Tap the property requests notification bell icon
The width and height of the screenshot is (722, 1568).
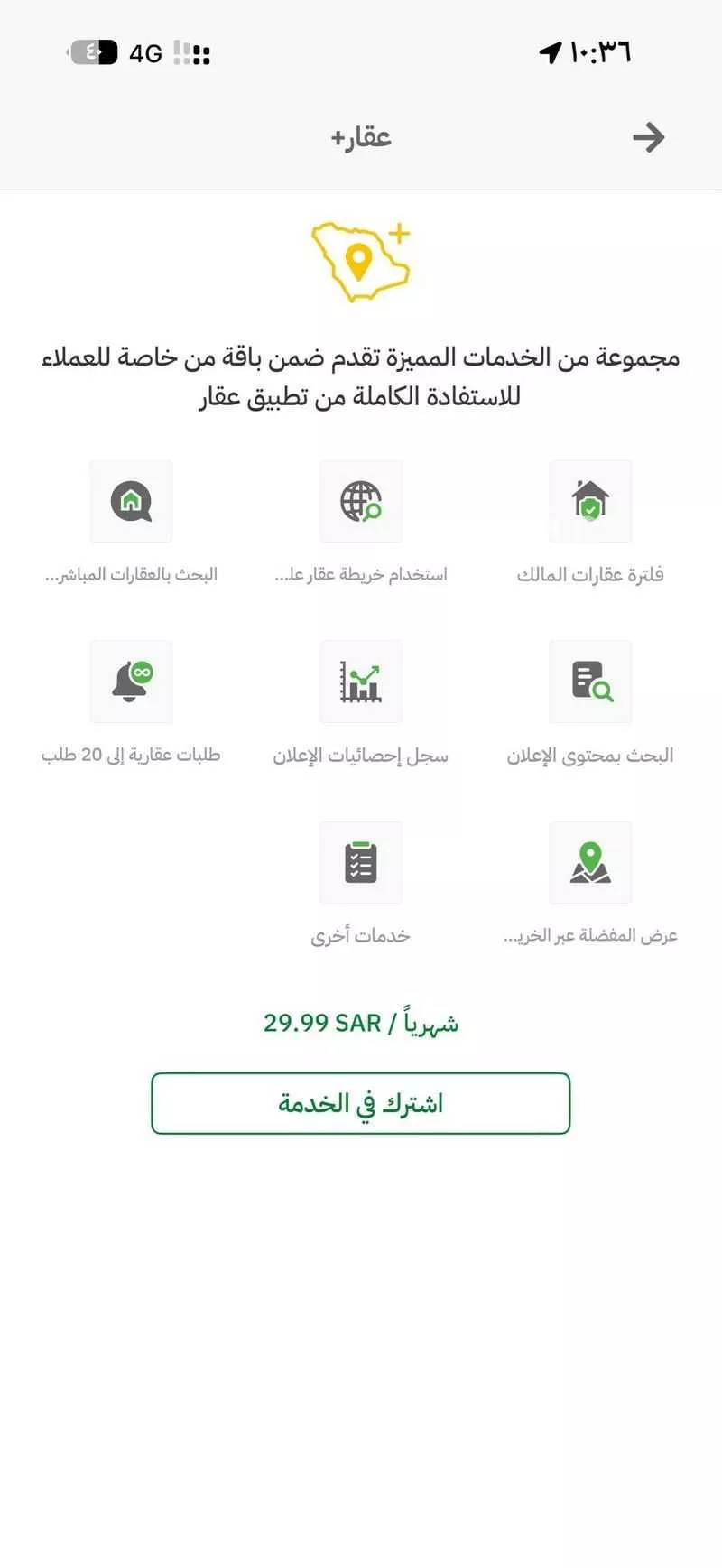click(x=131, y=682)
